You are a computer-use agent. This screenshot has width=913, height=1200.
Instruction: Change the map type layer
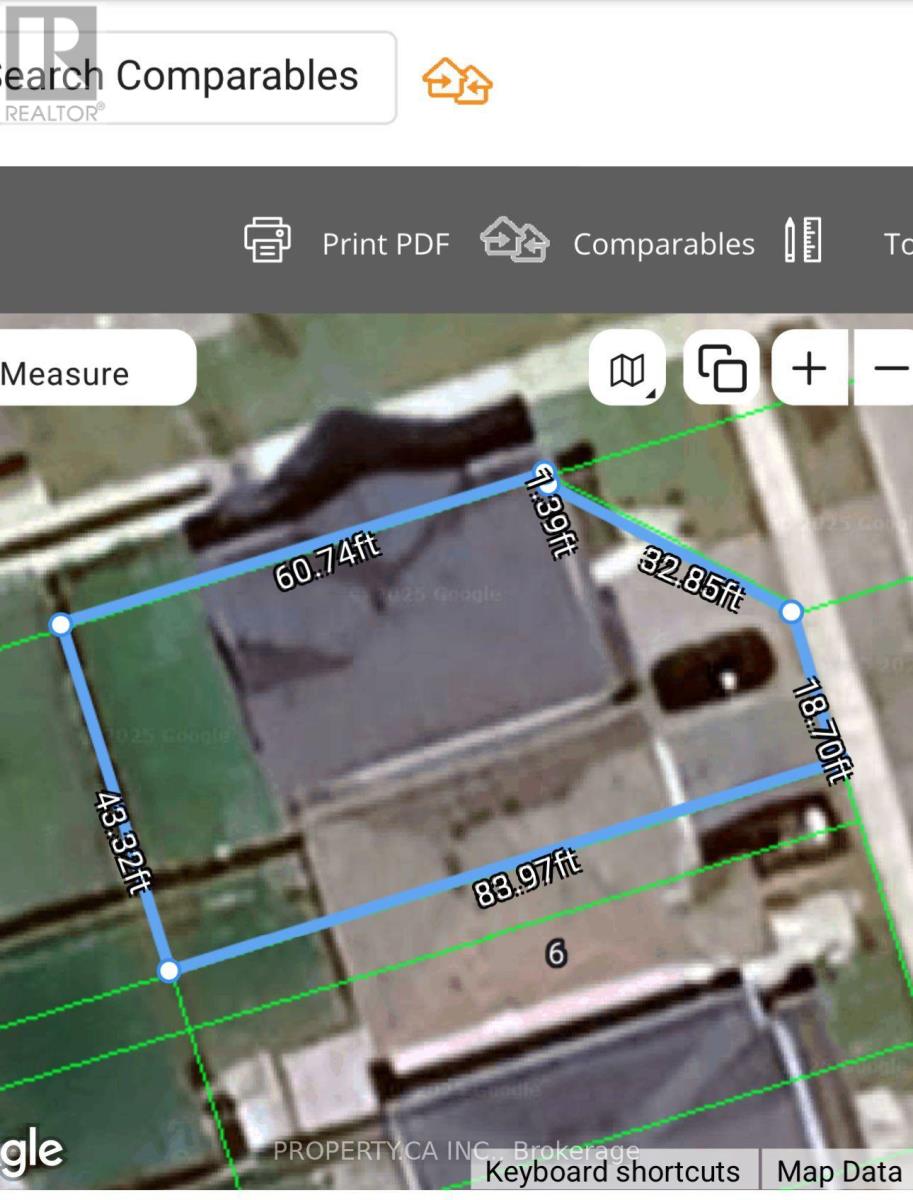pyautogui.click(x=628, y=369)
